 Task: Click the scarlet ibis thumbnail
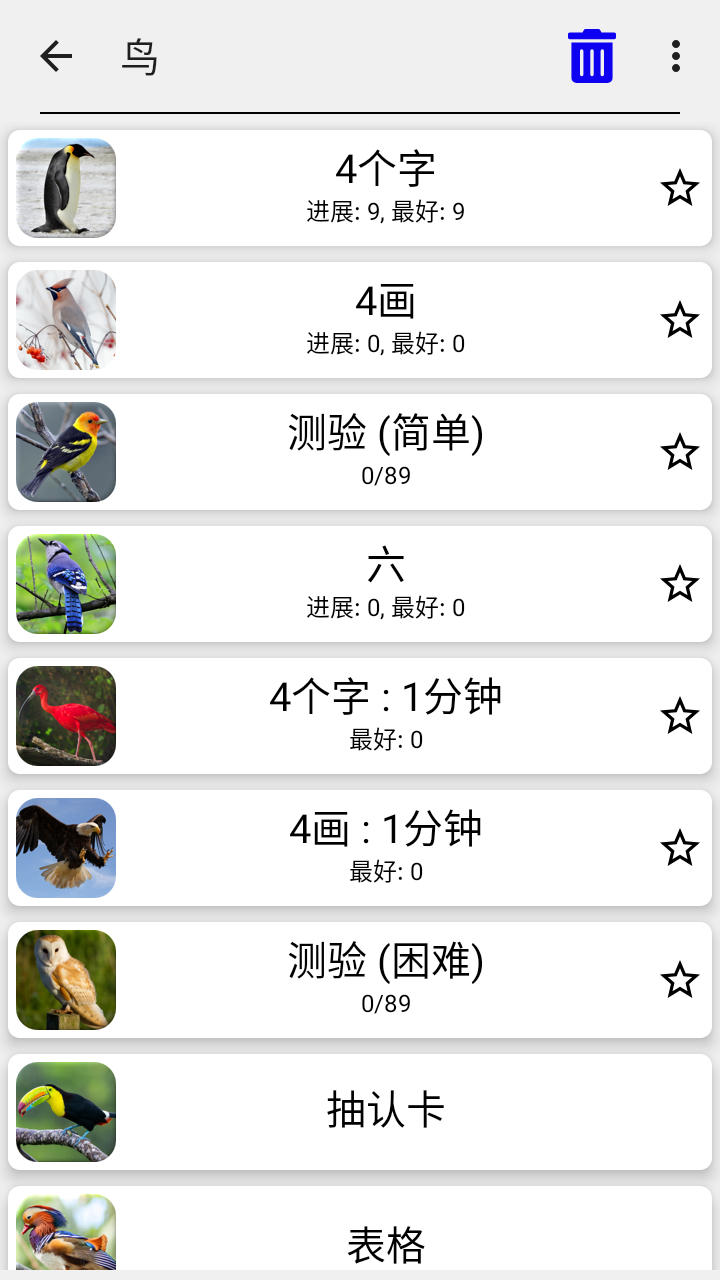coord(65,716)
